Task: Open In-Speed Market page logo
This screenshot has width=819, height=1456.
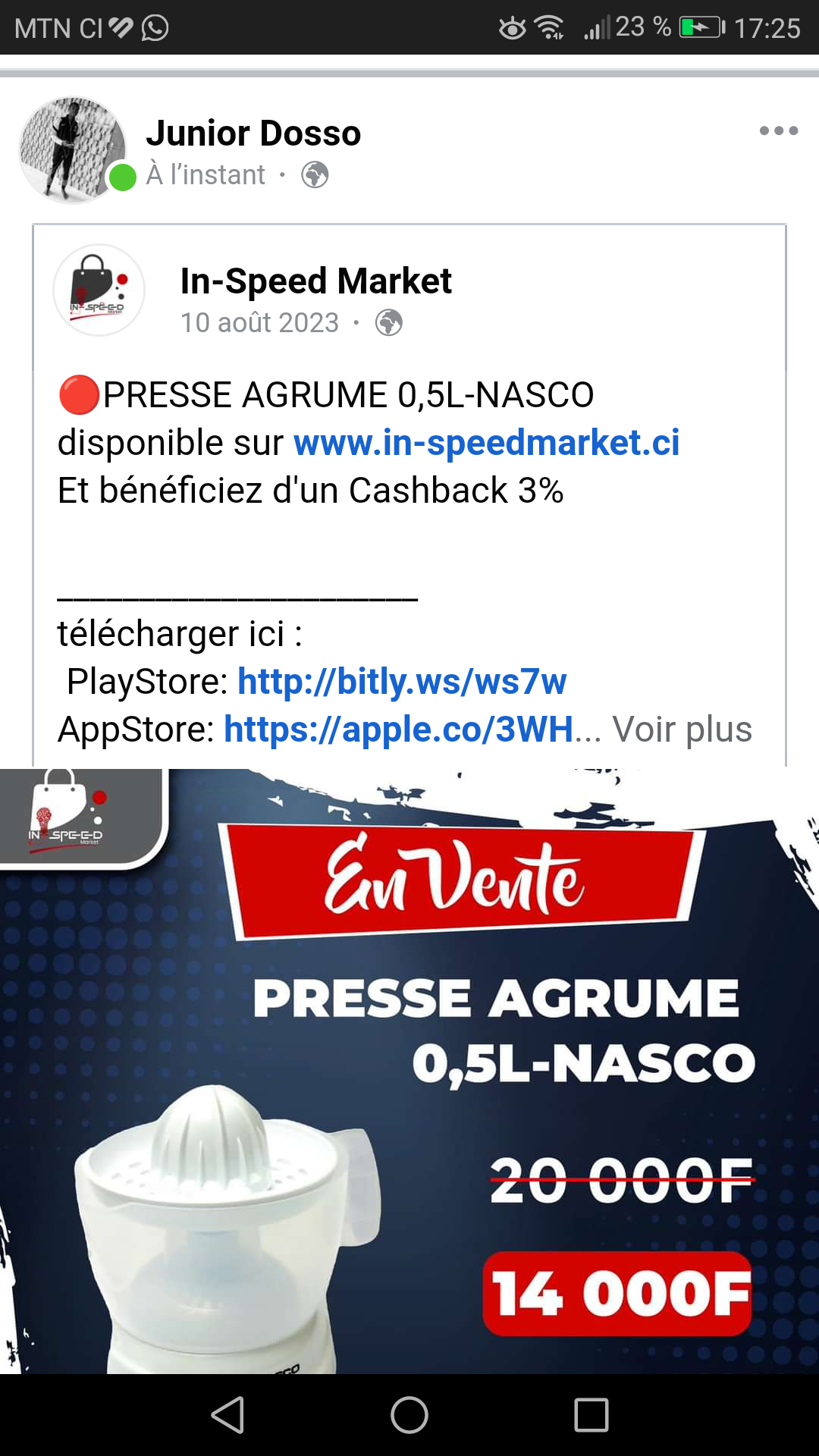Action: click(99, 290)
